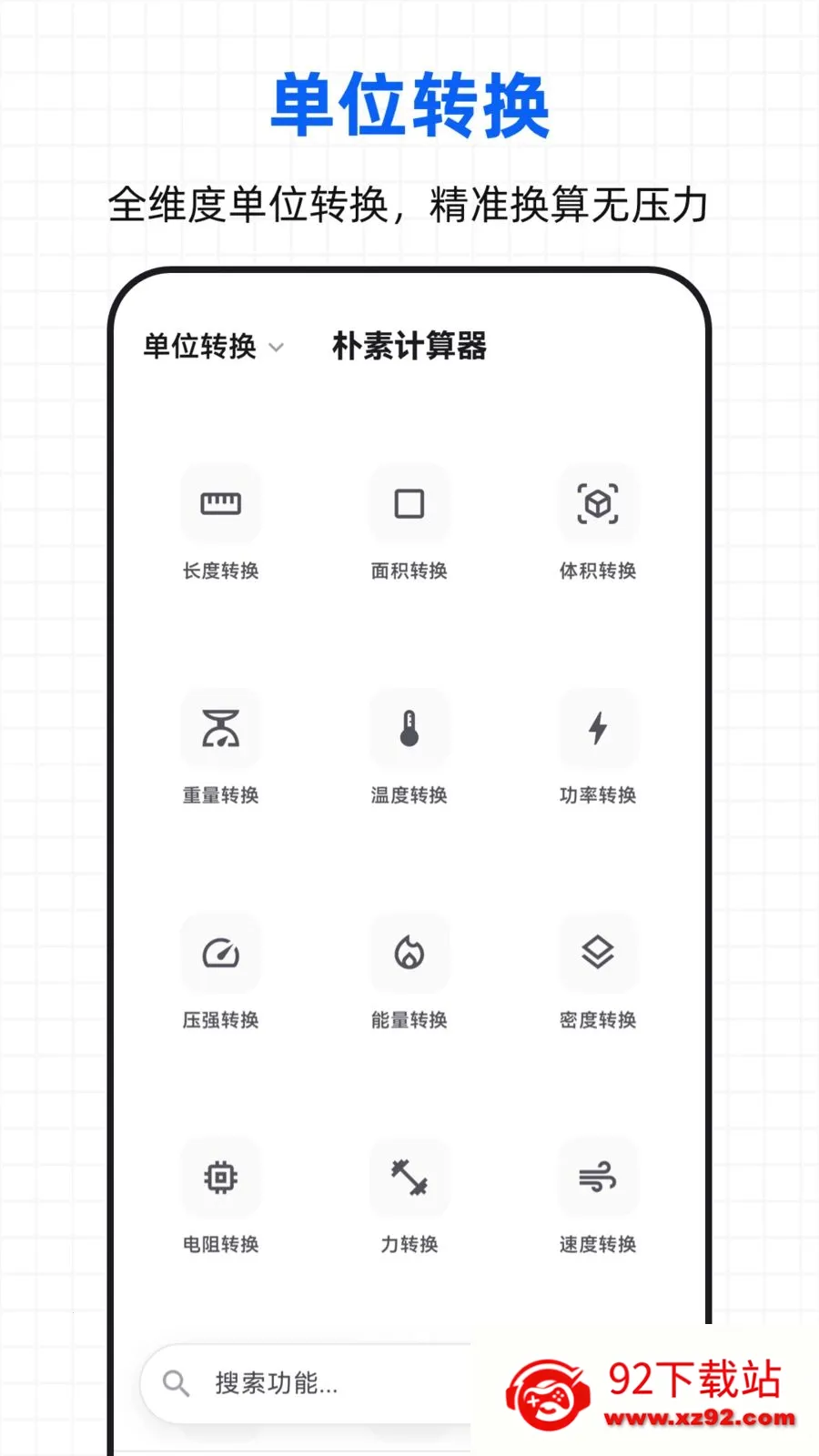This screenshot has height=1456, width=819.
Task: Open the 体积转换 cube icon
Action: 597,503
